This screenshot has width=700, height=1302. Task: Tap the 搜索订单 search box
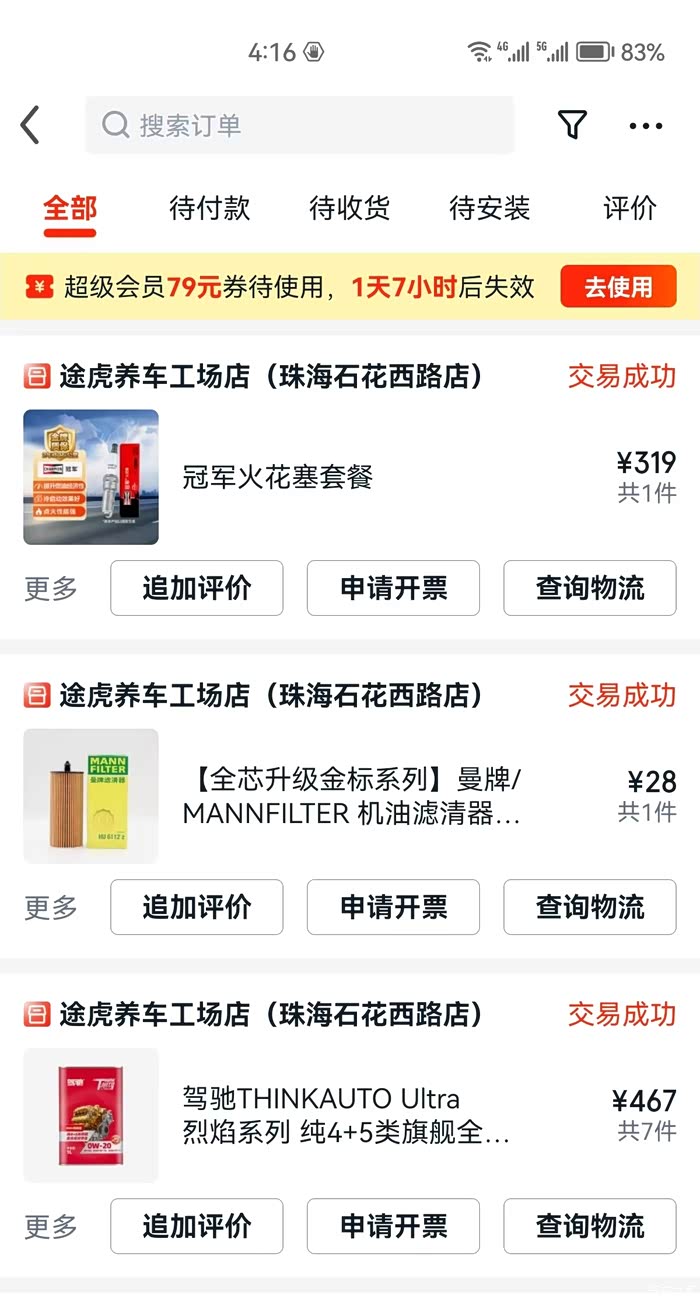coord(298,126)
